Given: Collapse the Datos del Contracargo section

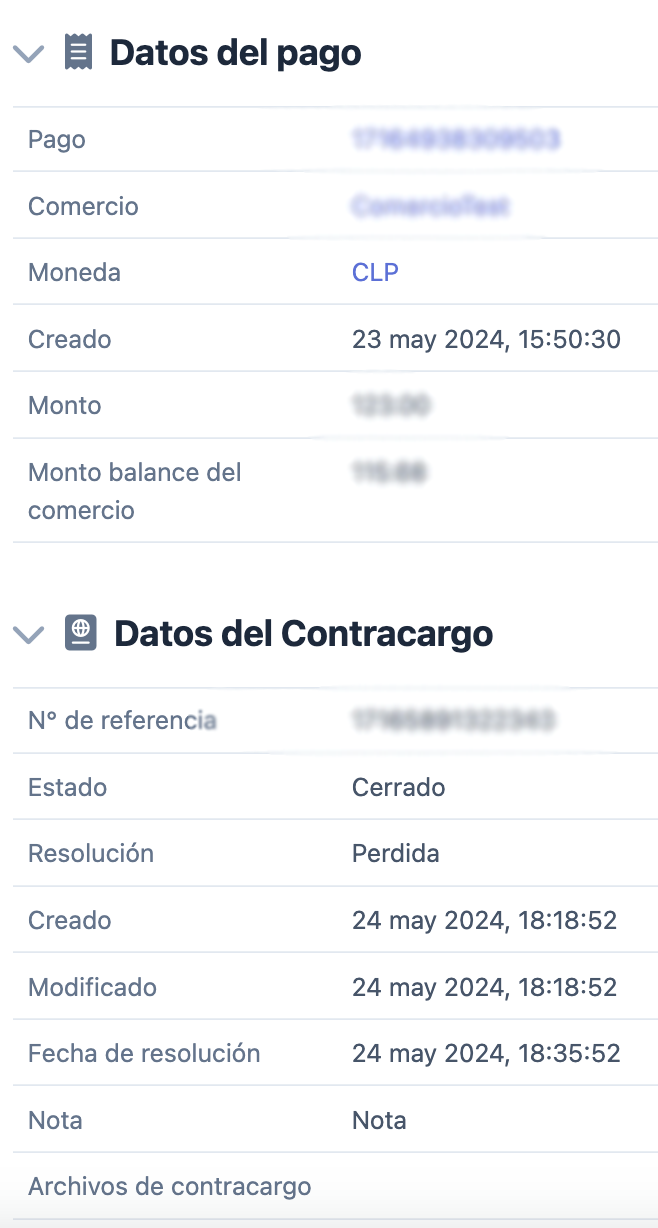Looking at the screenshot, I should (29, 634).
